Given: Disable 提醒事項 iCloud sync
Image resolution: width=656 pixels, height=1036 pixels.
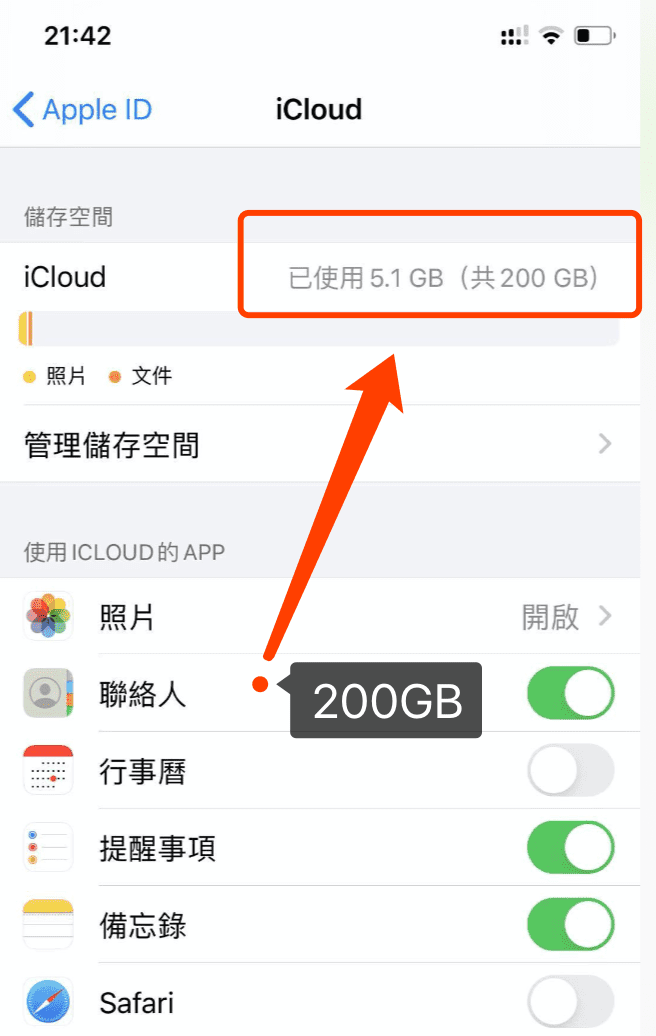Looking at the screenshot, I should click(x=570, y=849).
